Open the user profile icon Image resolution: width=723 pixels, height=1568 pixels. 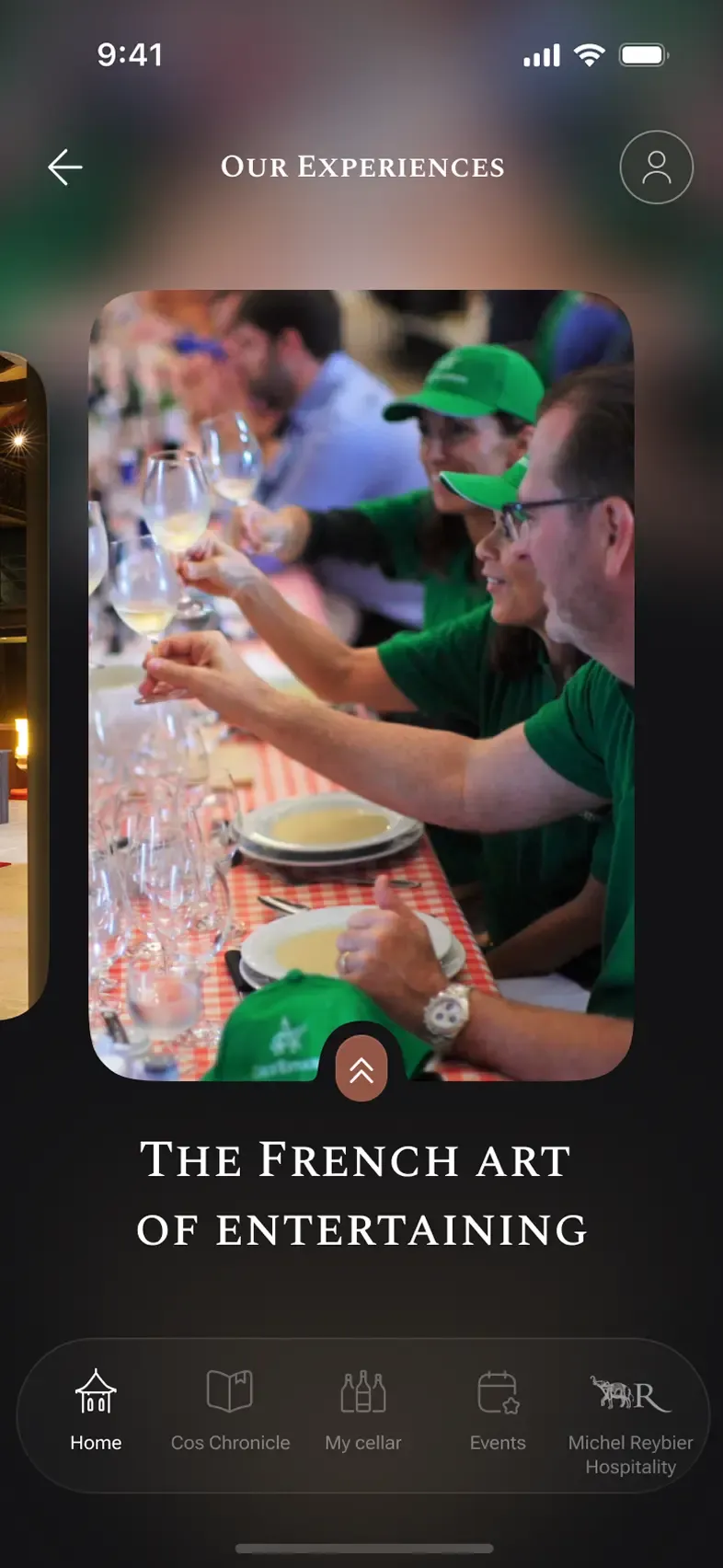(656, 167)
